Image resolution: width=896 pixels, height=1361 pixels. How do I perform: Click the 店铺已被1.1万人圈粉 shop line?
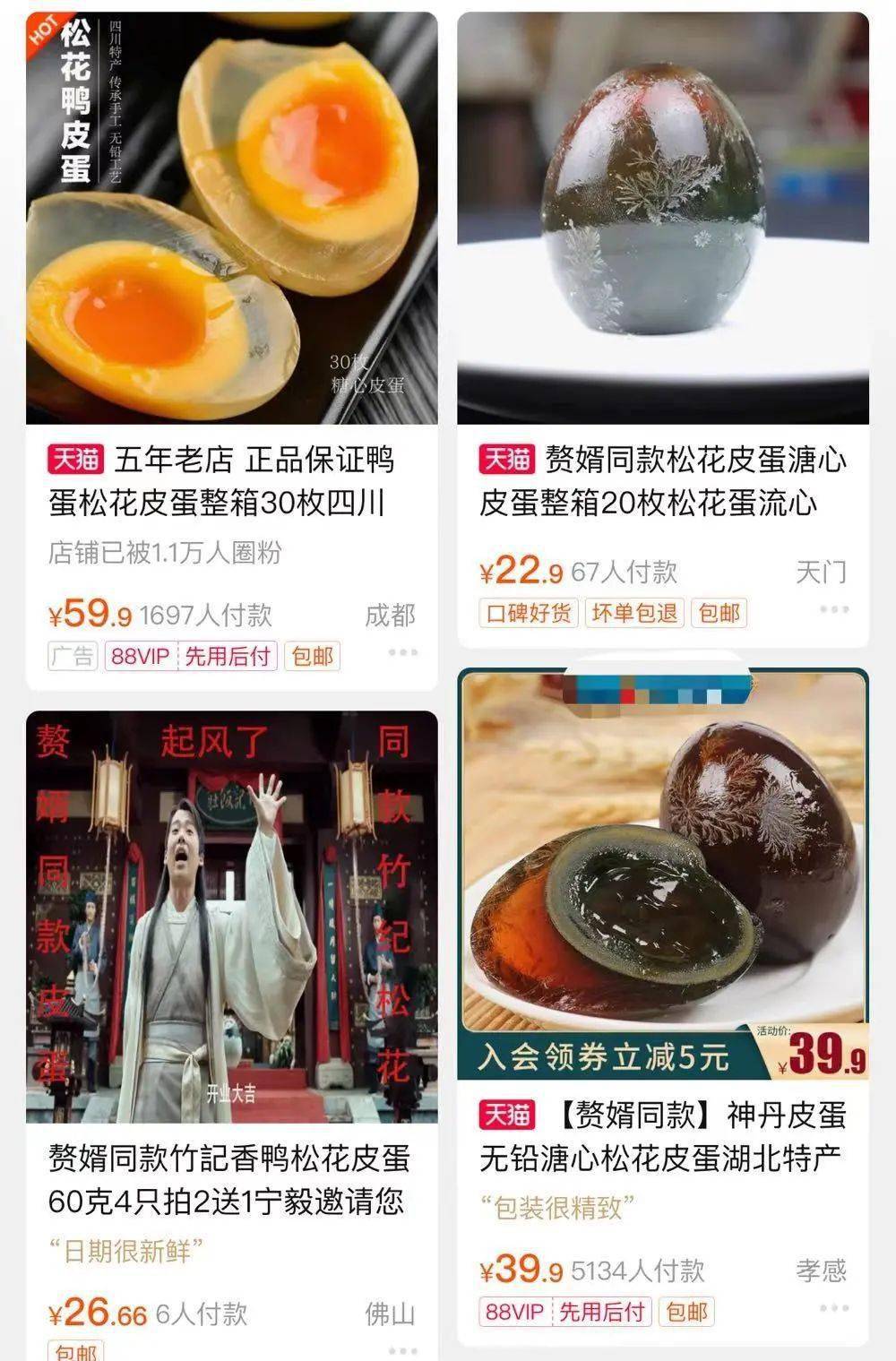(165, 555)
